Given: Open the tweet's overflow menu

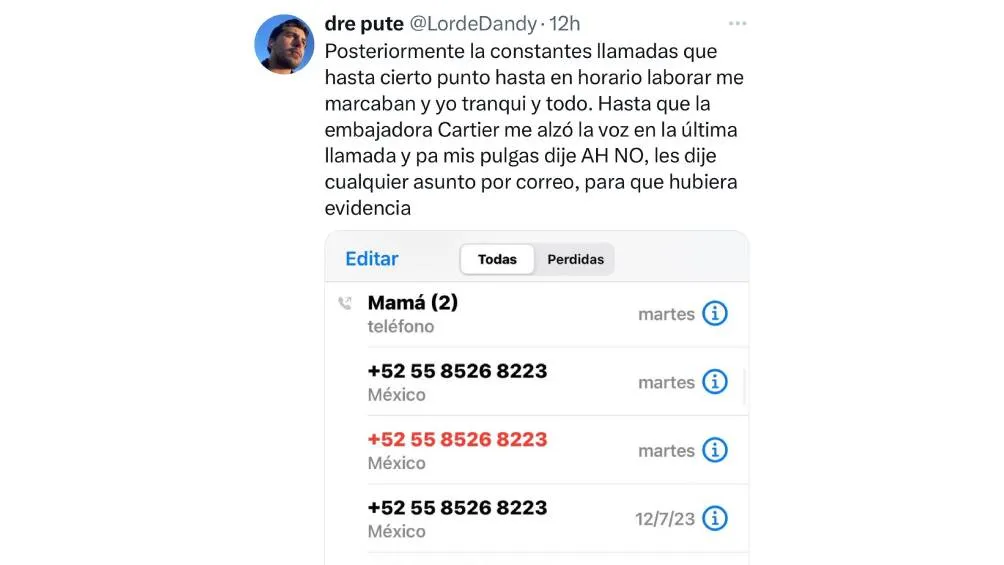Looking at the screenshot, I should pyautogui.click(x=737, y=24).
